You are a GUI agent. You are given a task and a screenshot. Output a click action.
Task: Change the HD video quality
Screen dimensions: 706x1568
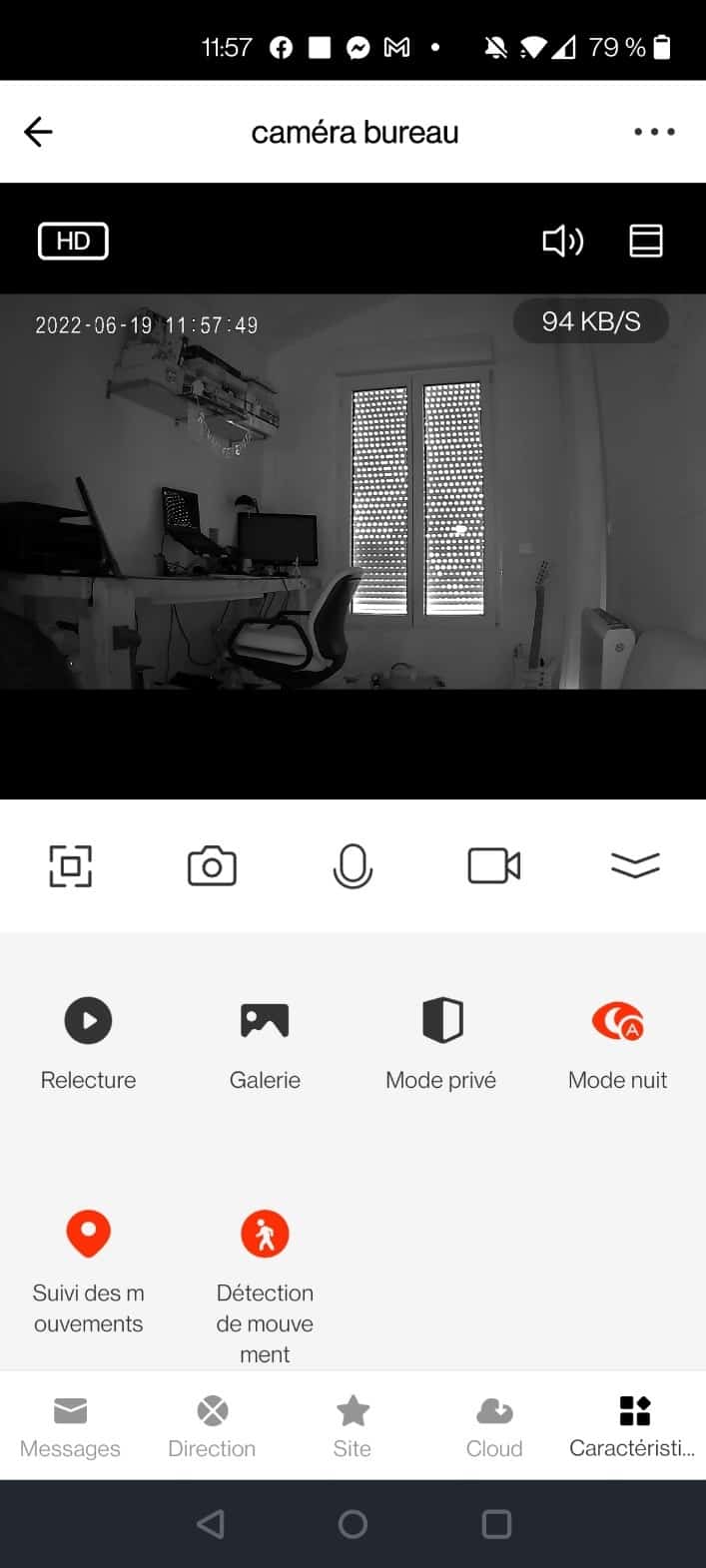pos(73,241)
